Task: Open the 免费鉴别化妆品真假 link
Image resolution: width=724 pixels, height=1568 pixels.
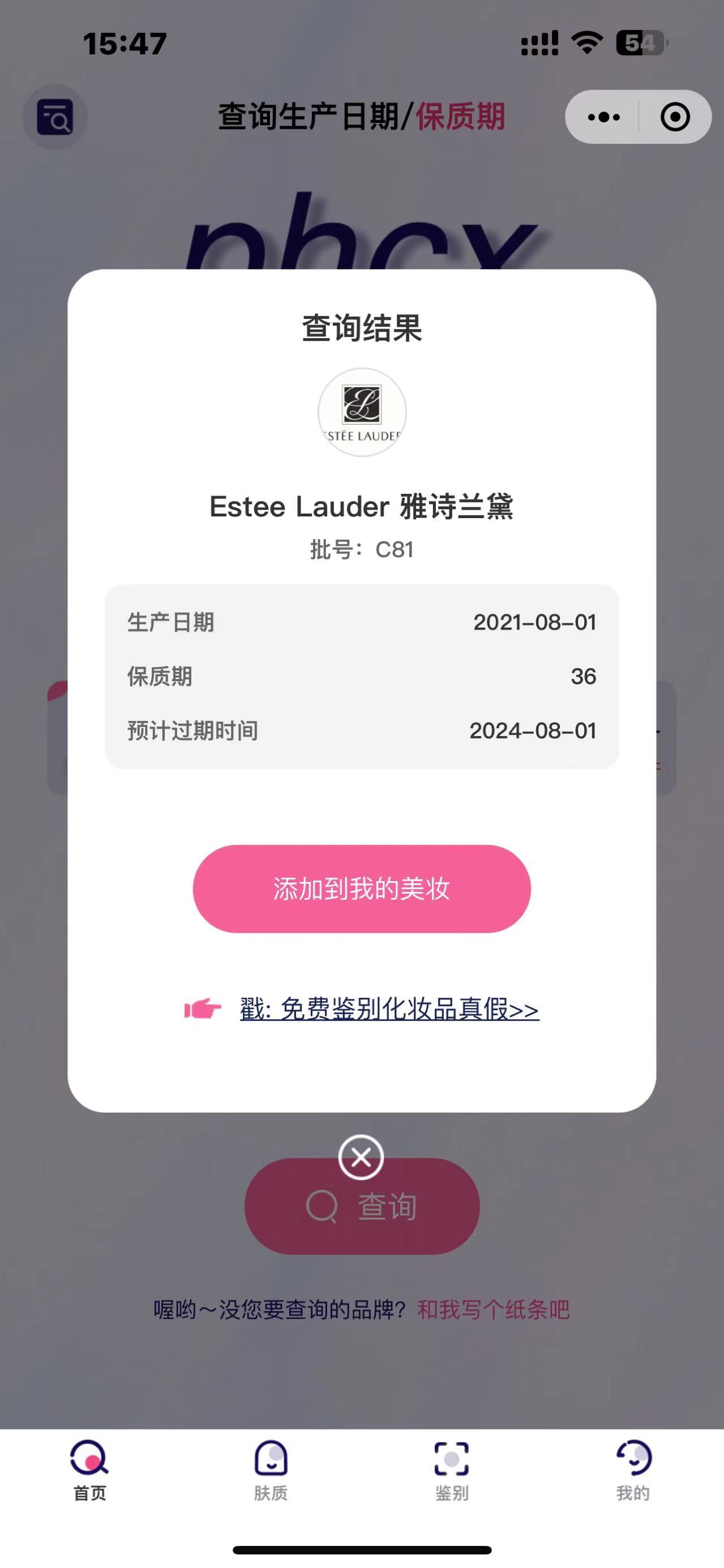Action: (x=389, y=1009)
